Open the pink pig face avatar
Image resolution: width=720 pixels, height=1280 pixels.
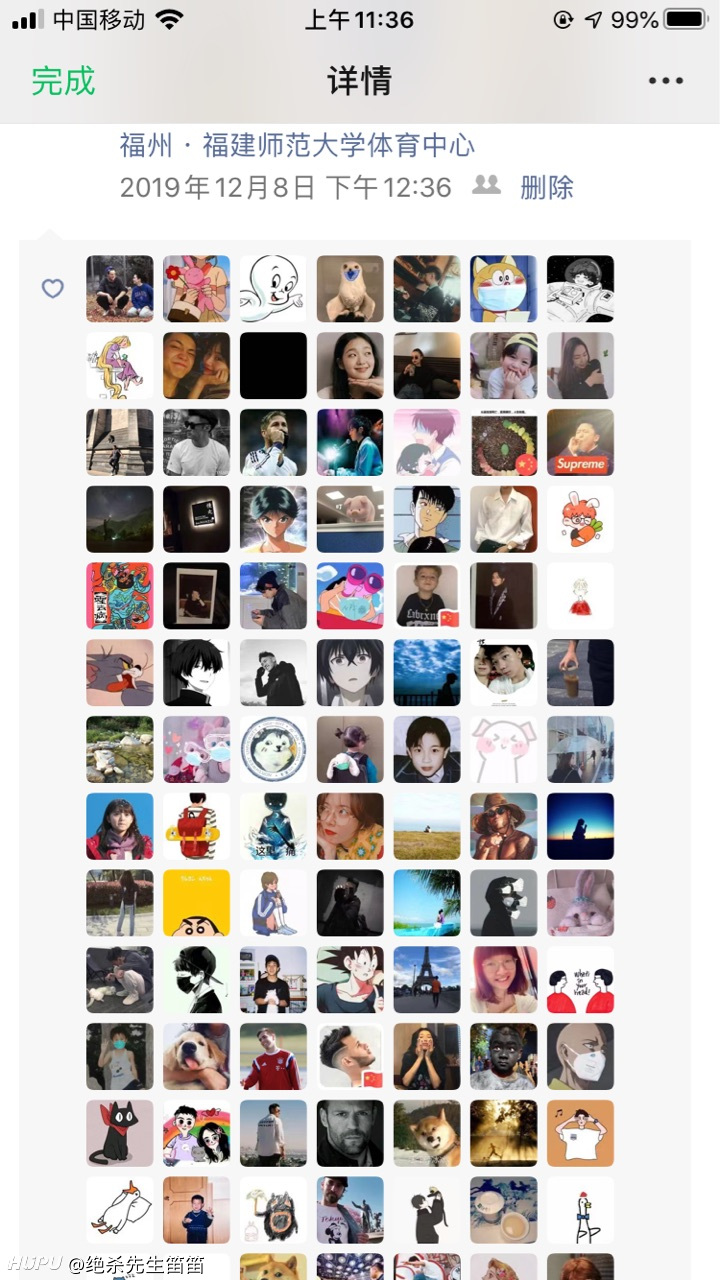504,750
